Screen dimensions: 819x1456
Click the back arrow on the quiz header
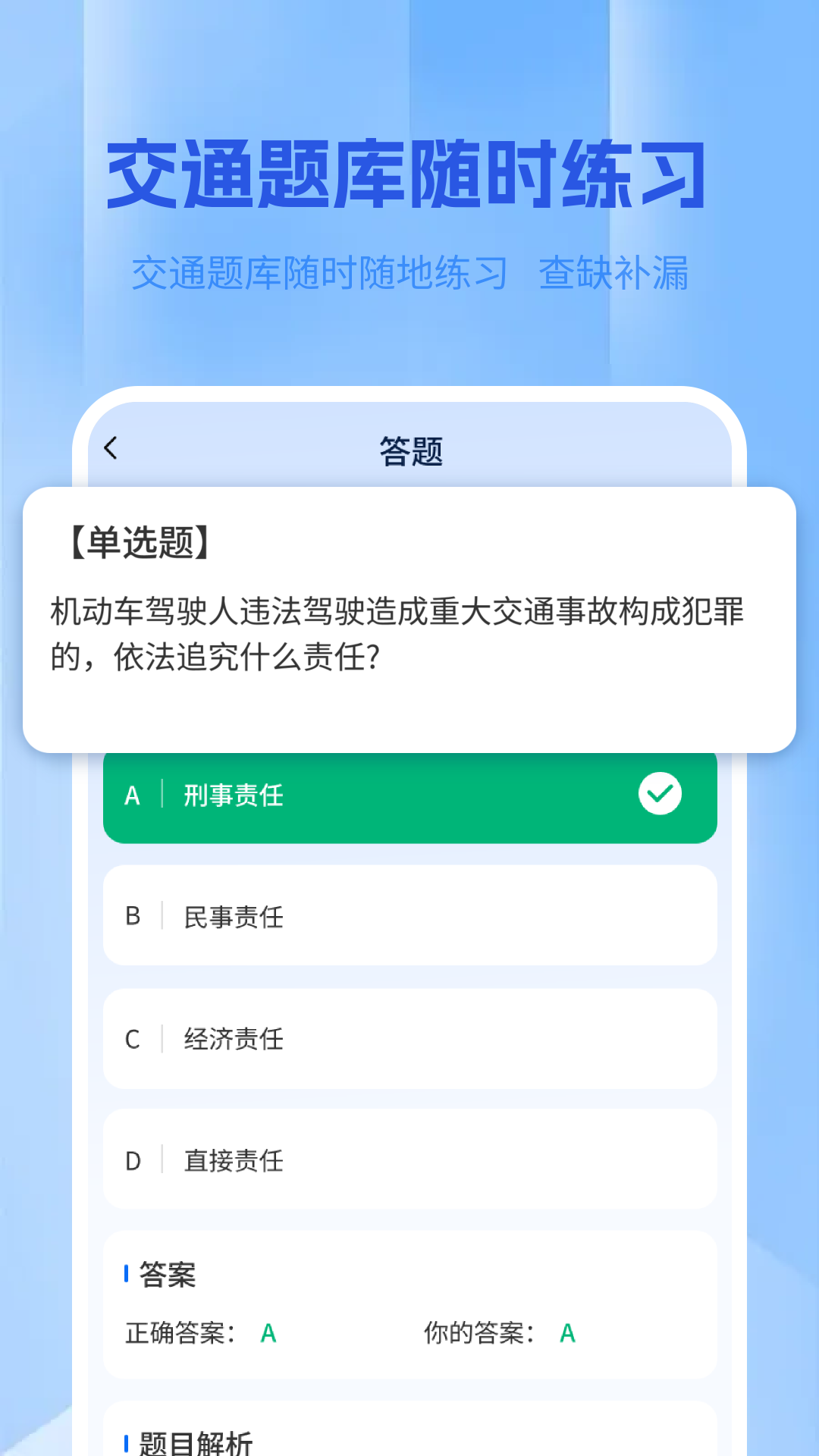coord(111,447)
